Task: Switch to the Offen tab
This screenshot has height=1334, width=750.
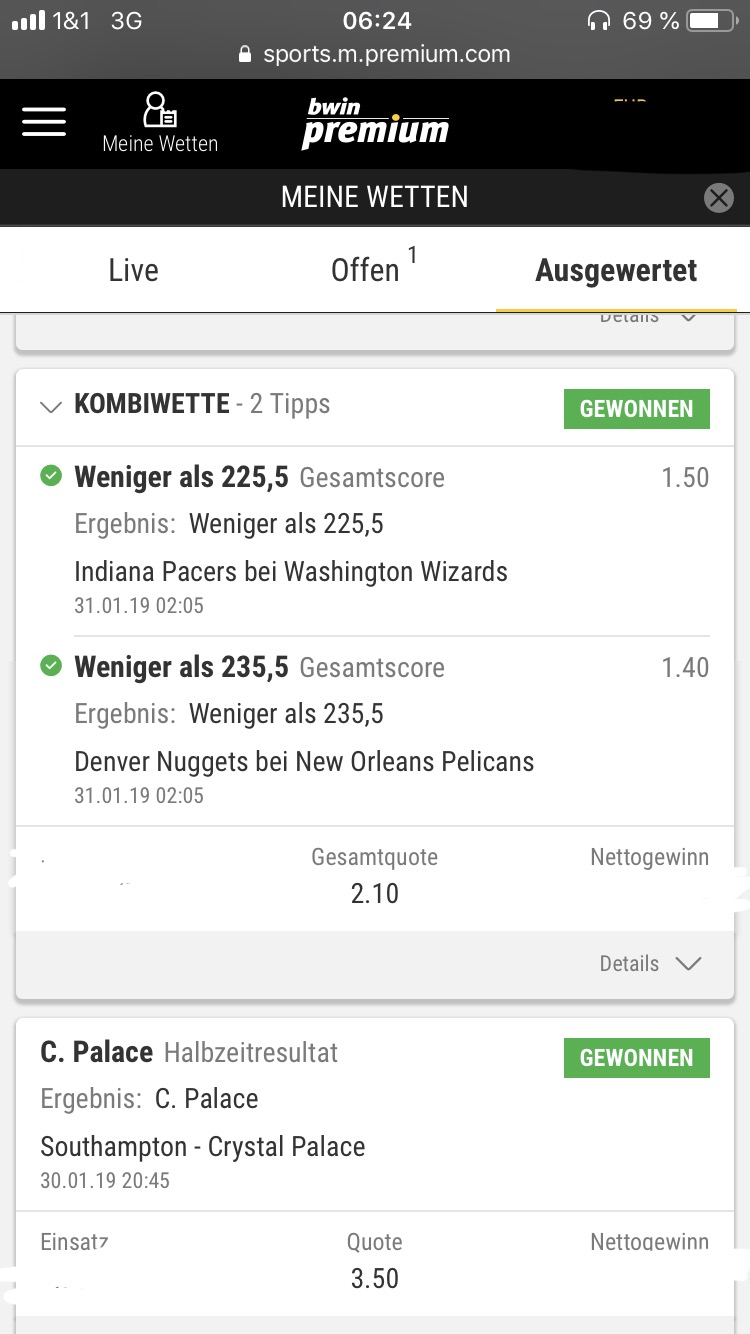Action: click(374, 270)
